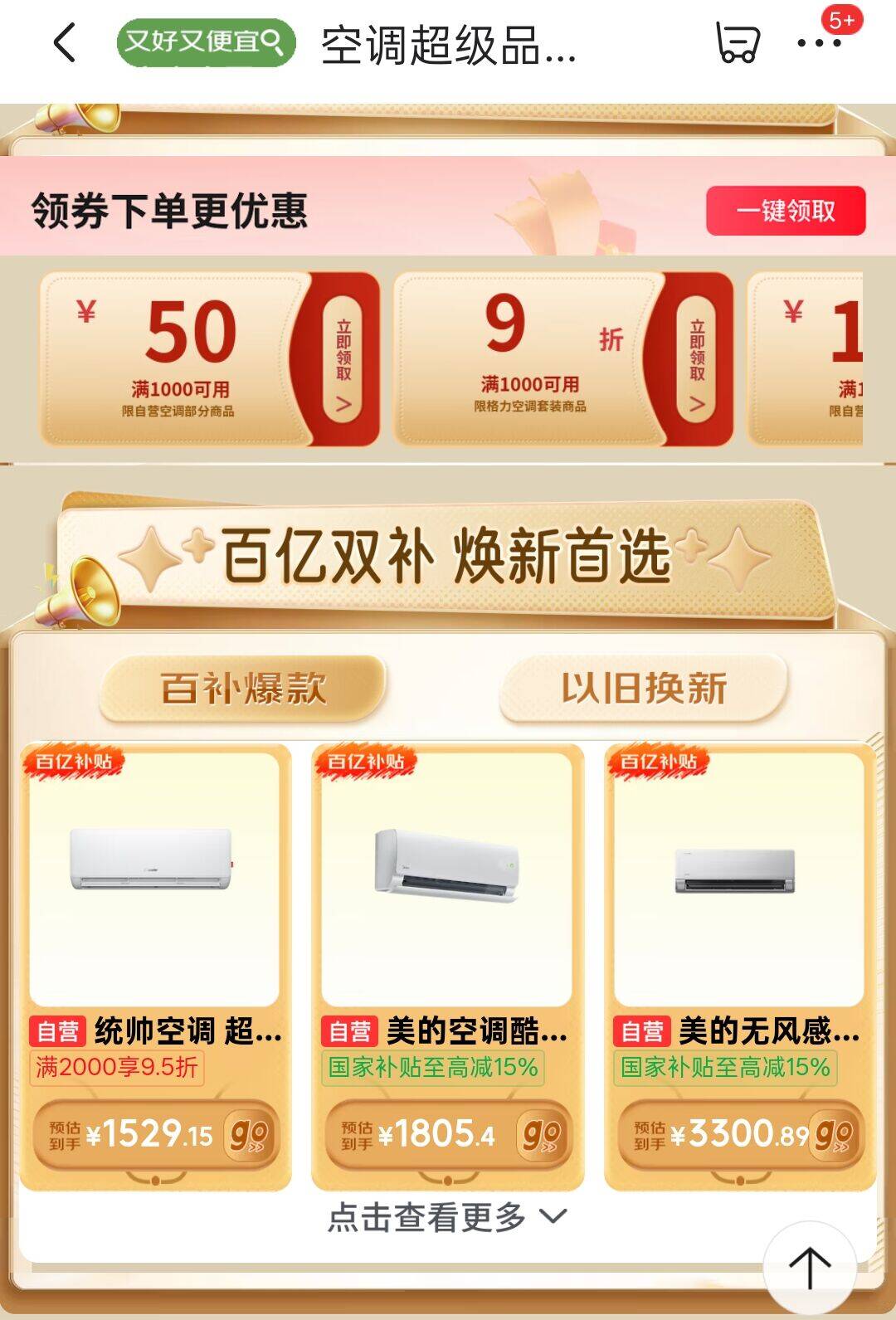Viewport: 896px width, 1320px height.
Task: Open the 又好又便宜 search chip
Action: [x=206, y=41]
